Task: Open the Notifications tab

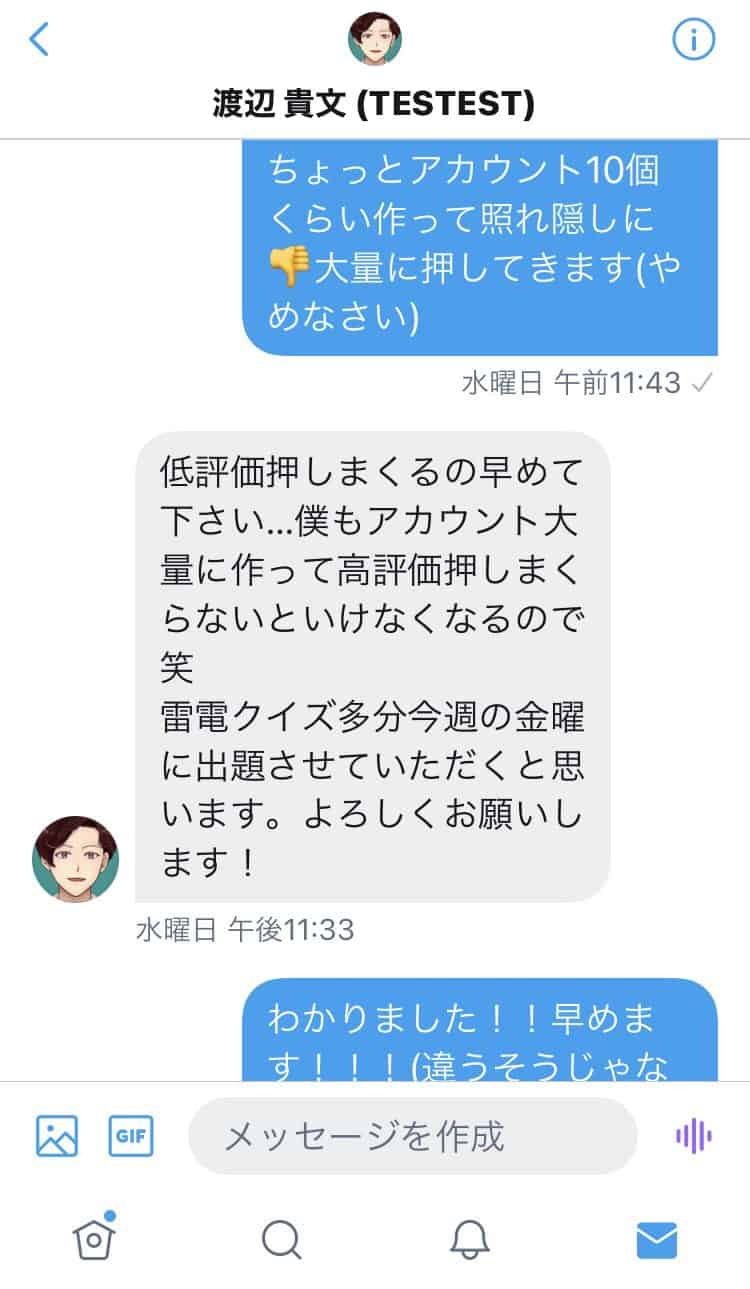Action: (x=469, y=1241)
